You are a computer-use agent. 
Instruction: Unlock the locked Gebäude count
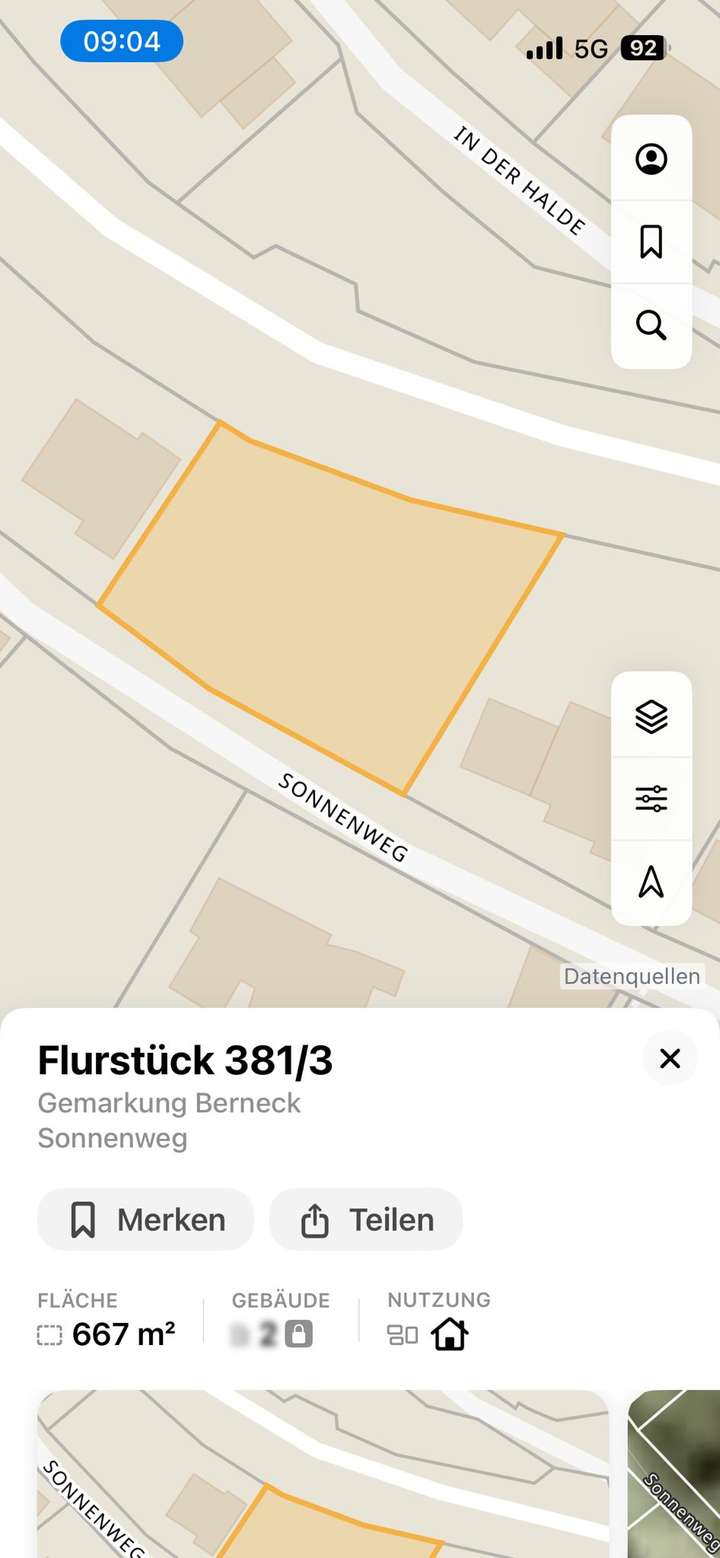coord(299,1334)
